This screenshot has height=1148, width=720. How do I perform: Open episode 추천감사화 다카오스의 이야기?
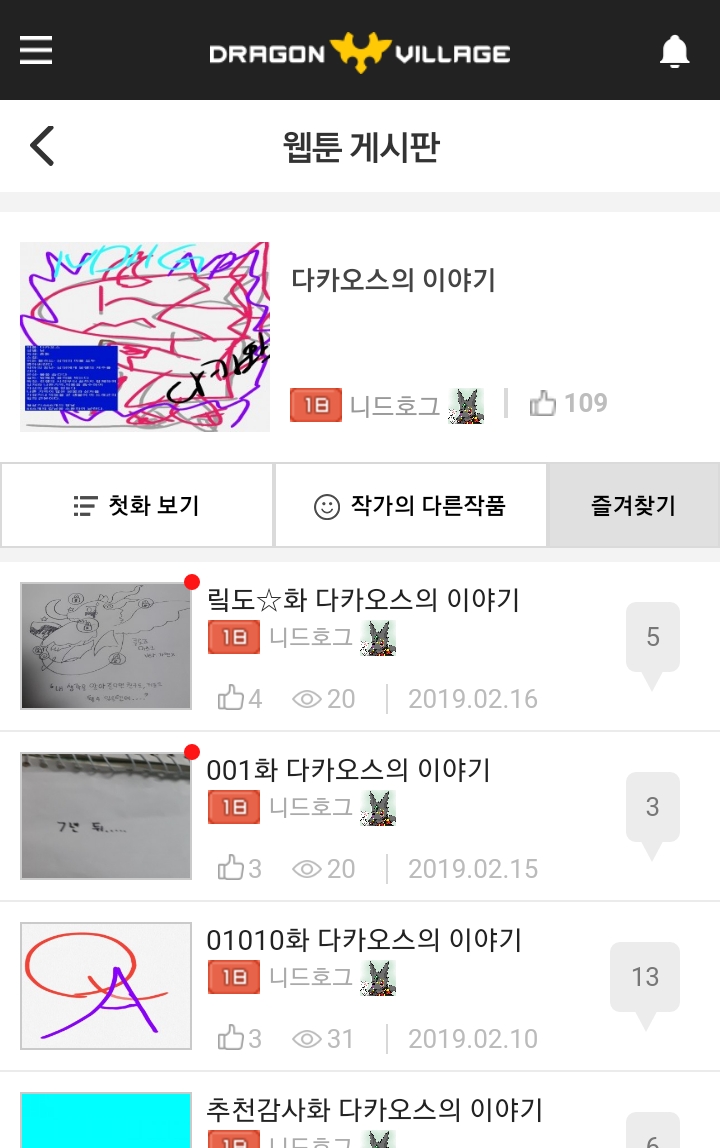coord(374,1109)
